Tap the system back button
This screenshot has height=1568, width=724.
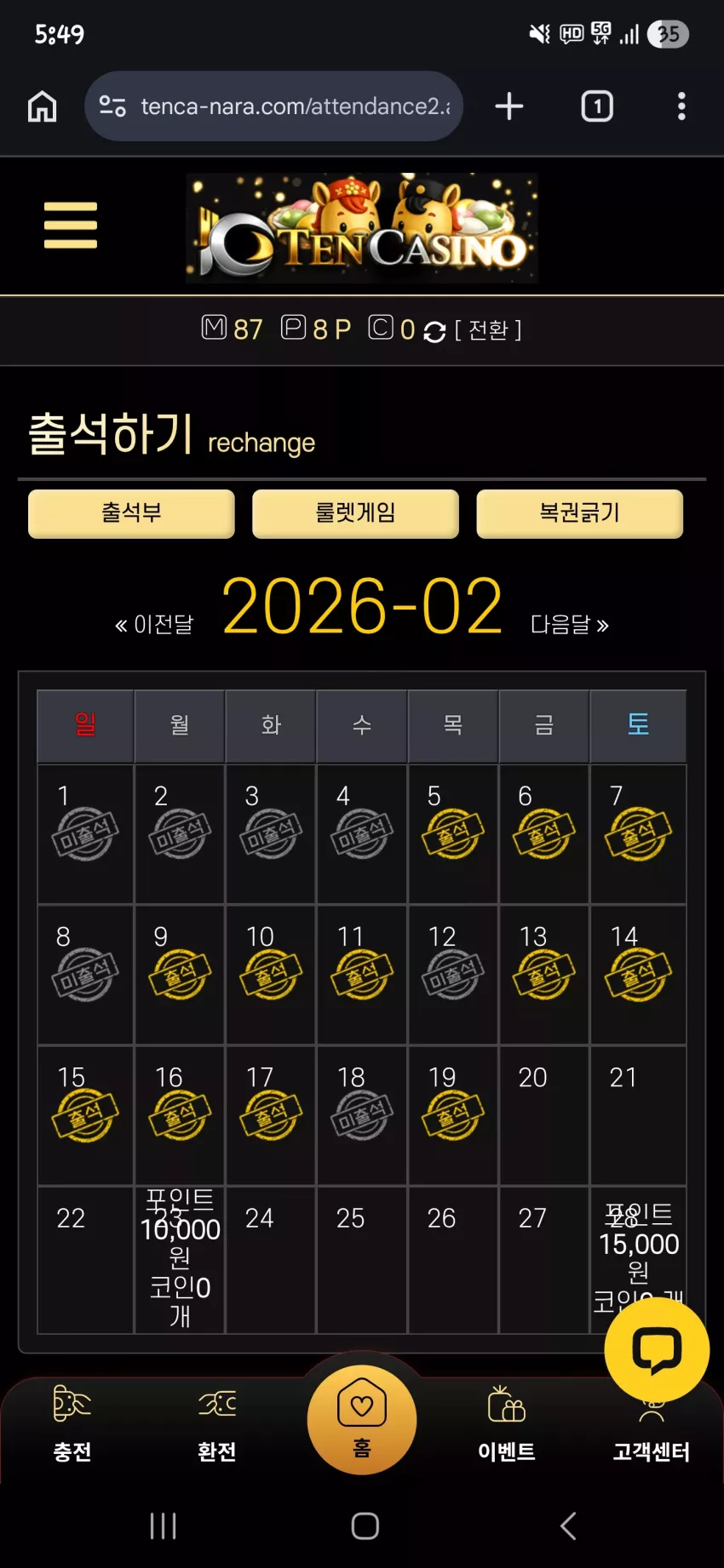pyautogui.click(x=568, y=1525)
